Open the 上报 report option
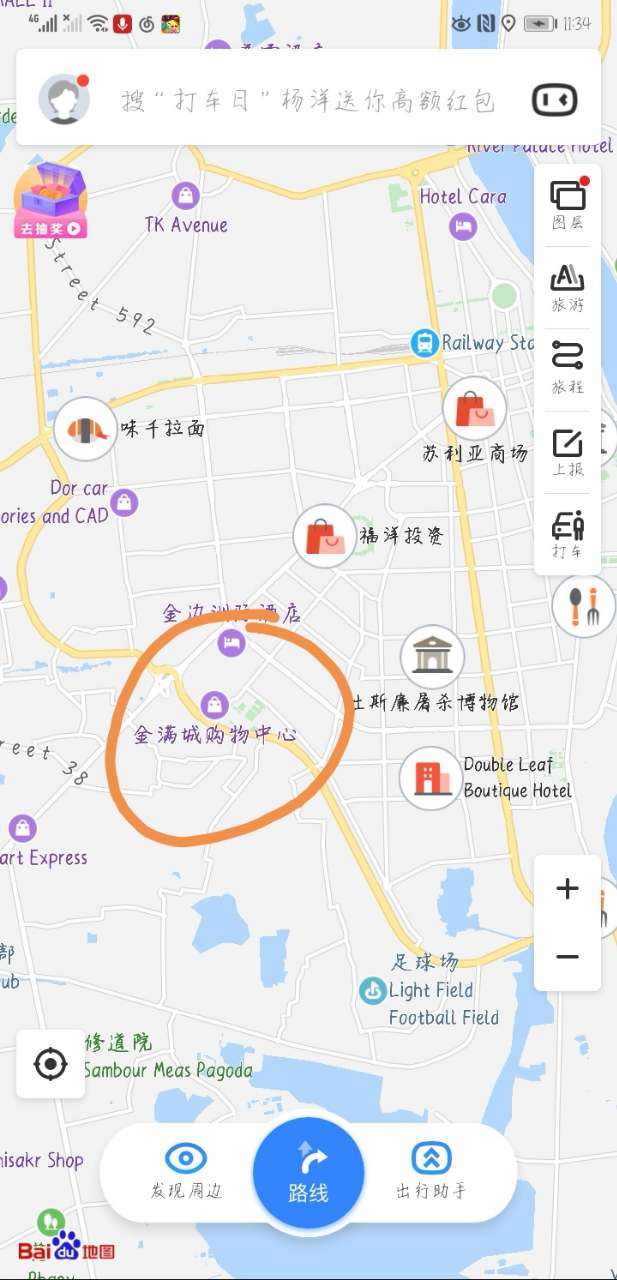Image resolution: width=617 pixels, height=1280 pixels. pos(567,451)
